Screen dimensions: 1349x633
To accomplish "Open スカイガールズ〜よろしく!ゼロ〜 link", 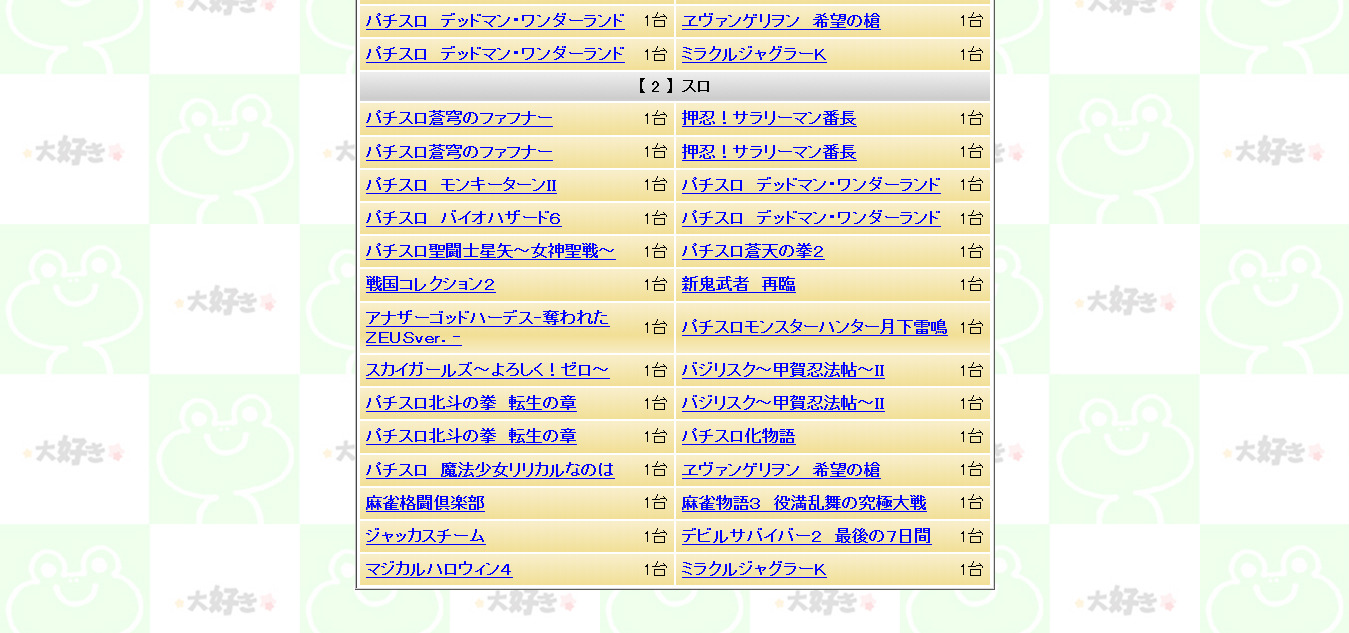I will (x=487, y=370).
